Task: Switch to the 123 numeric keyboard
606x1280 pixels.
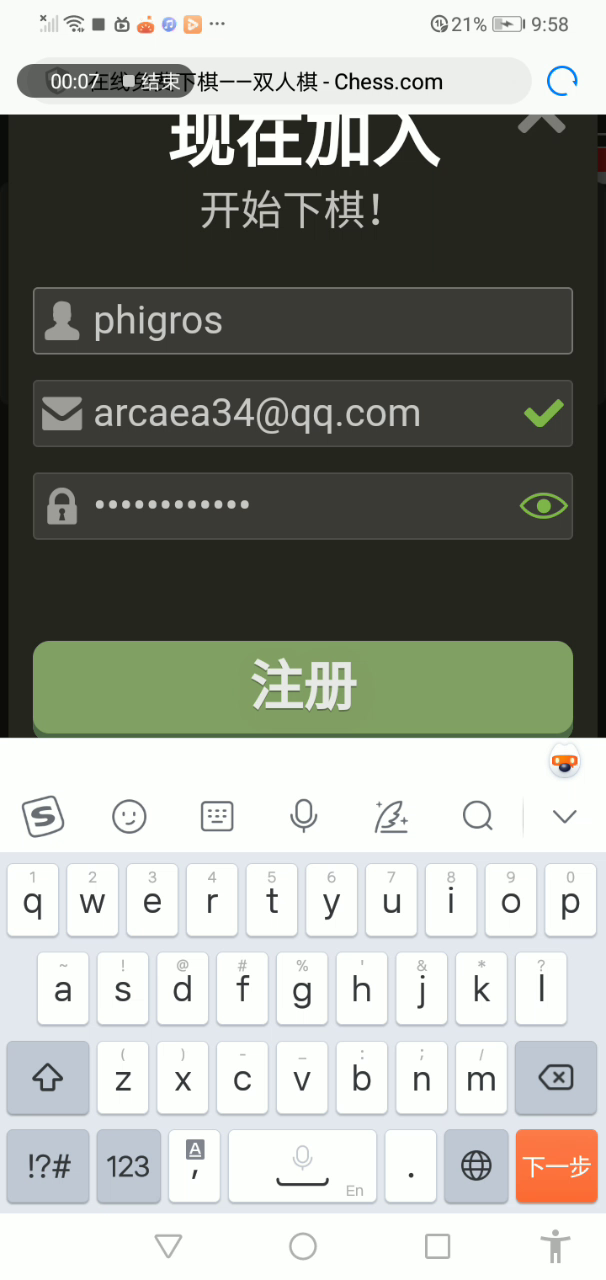Action: coord(128,1166)
